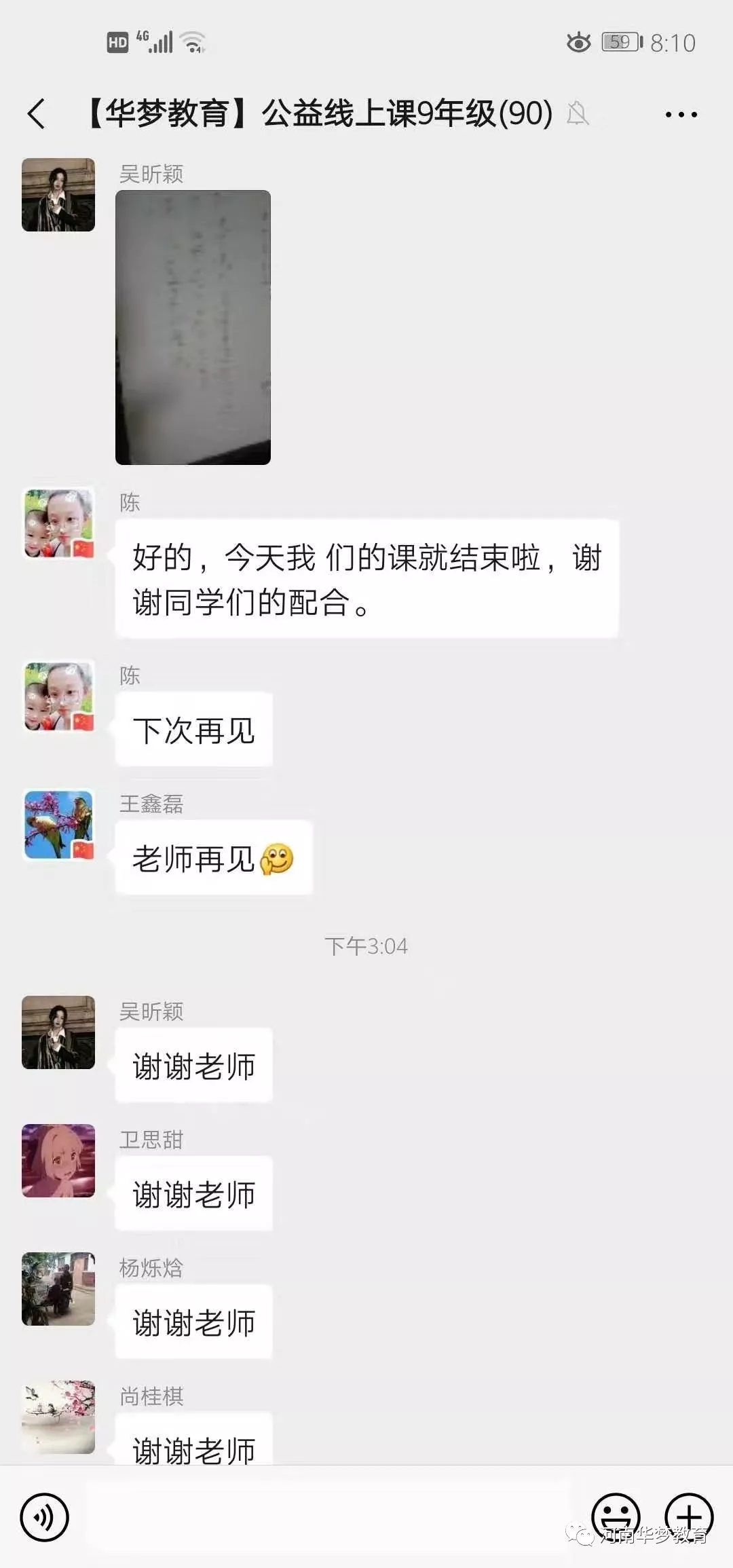Go back from the group chat
The image size is (733, 1568).
(37, 113)
